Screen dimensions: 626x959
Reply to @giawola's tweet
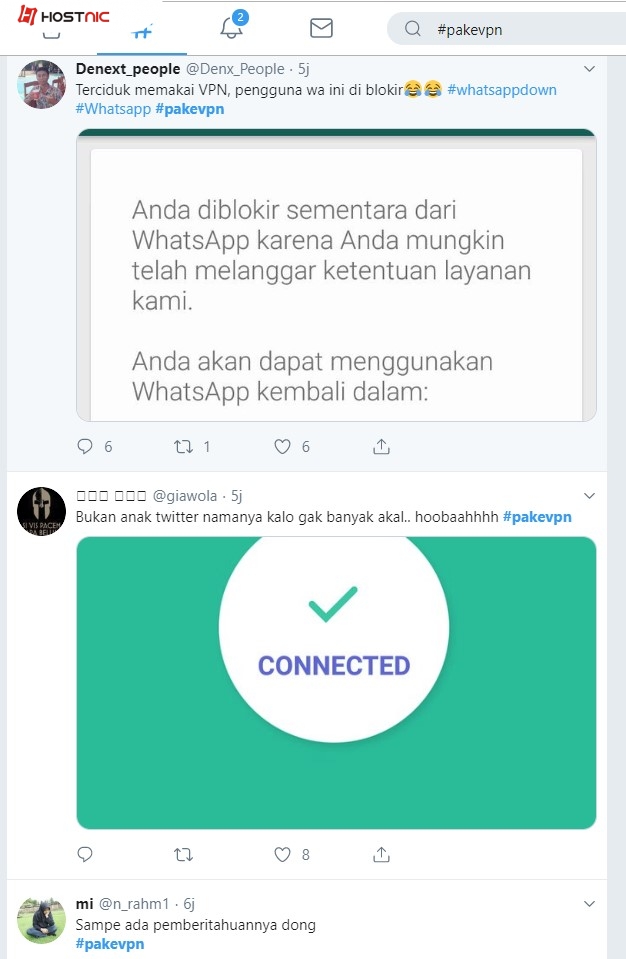pos(85,855)
